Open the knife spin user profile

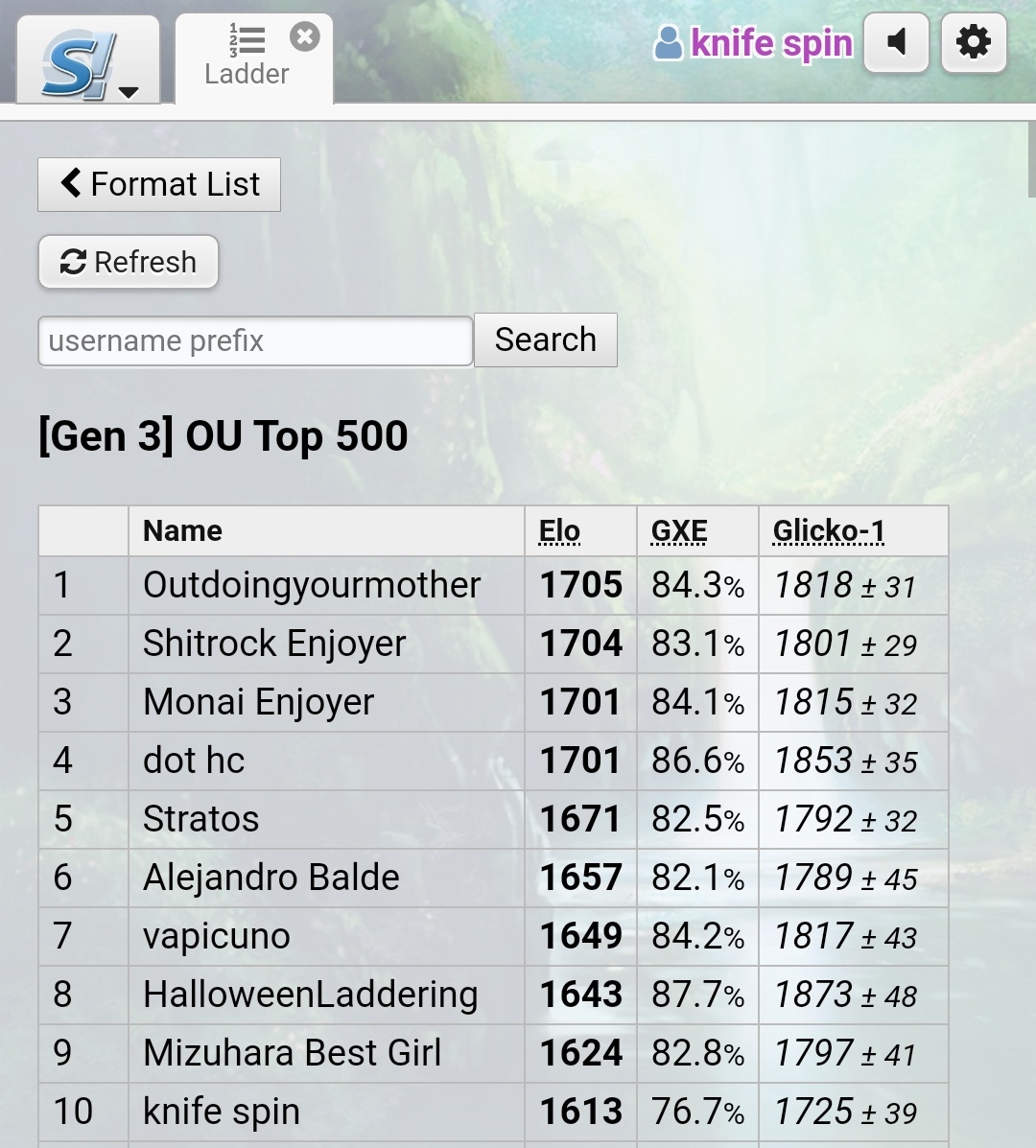pyautogui.click(x=754, y=43)
